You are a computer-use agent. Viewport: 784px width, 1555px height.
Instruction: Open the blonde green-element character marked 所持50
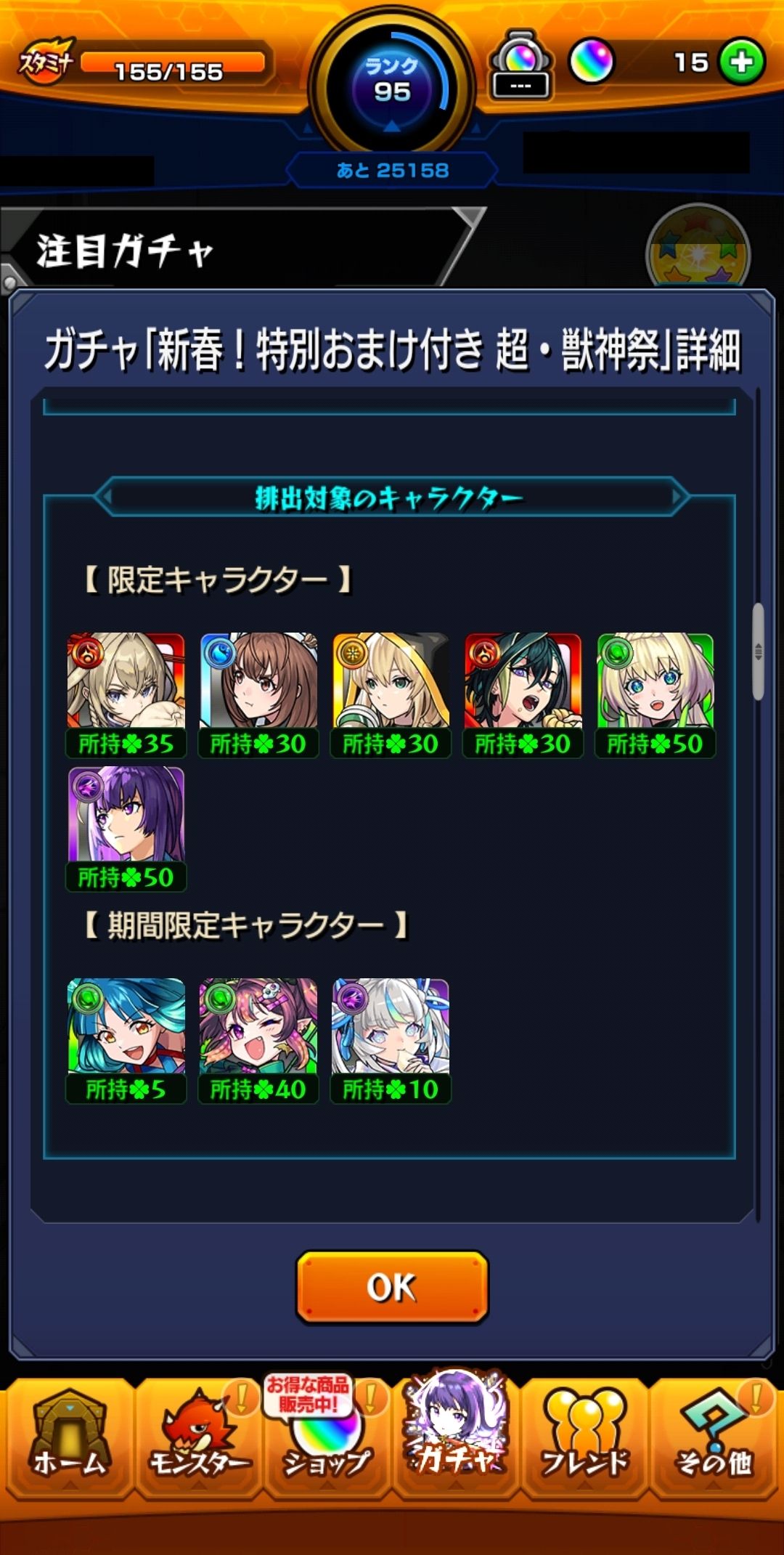point(655,681)
